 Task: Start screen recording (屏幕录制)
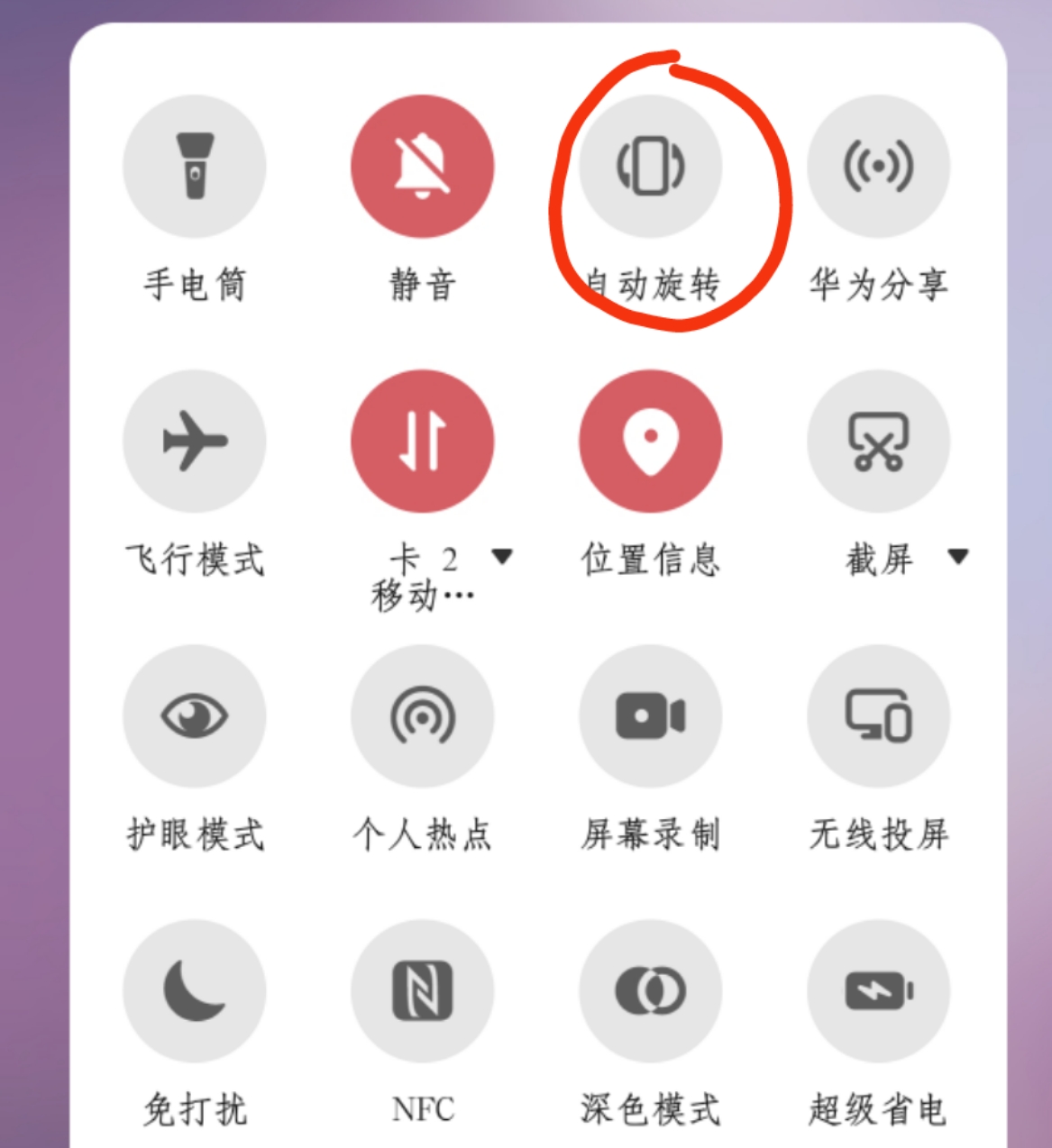point(651,715)
